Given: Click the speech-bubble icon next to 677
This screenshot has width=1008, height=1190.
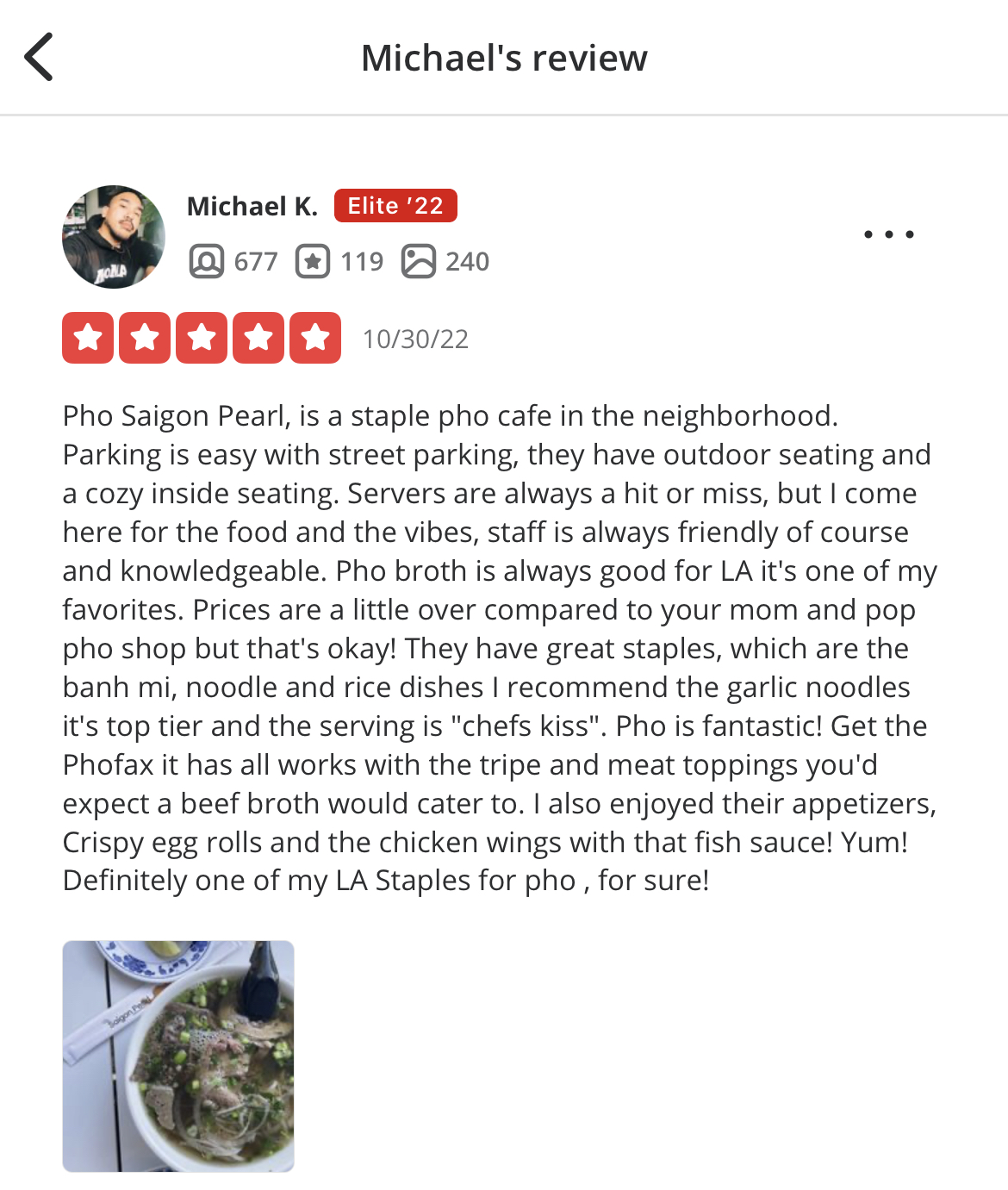Looking at the screenshot, I should click(x=208, y=261).
